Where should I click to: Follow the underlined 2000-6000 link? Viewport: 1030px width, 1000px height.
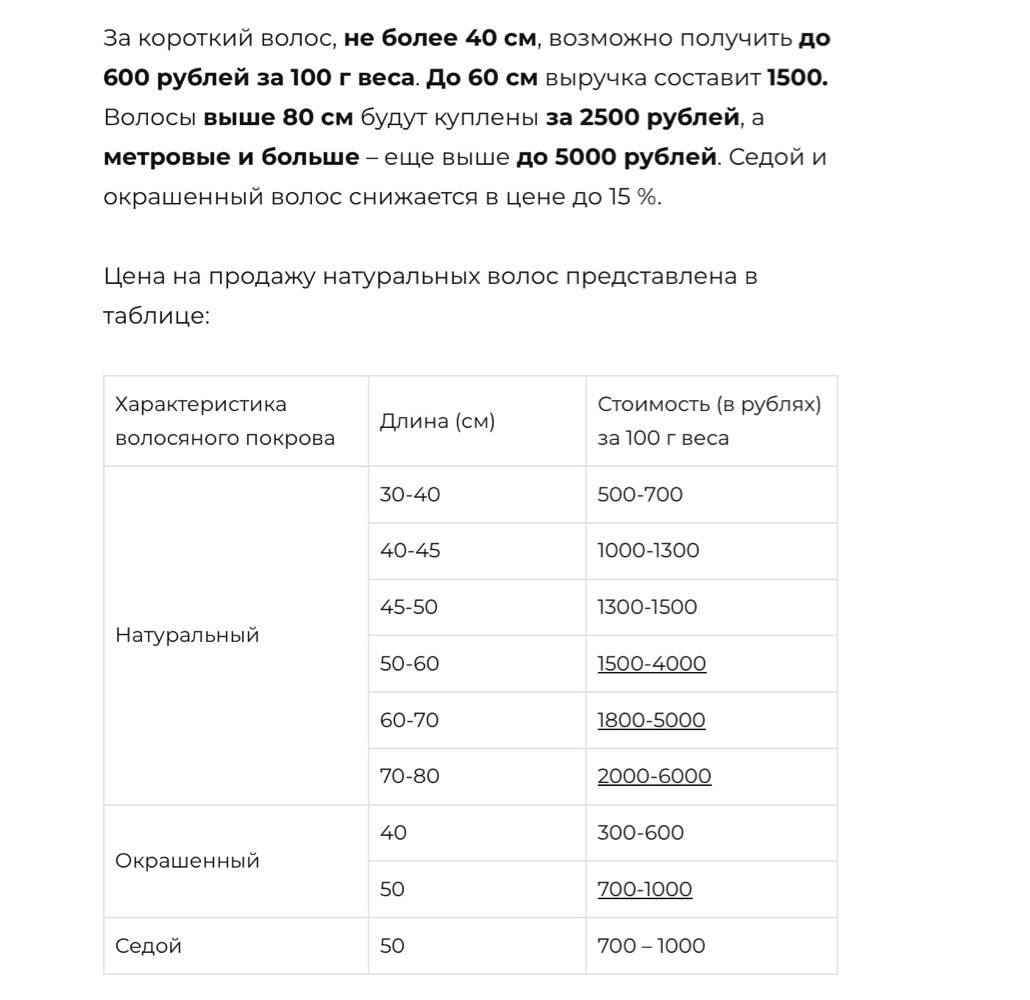(x=654, y=776)
